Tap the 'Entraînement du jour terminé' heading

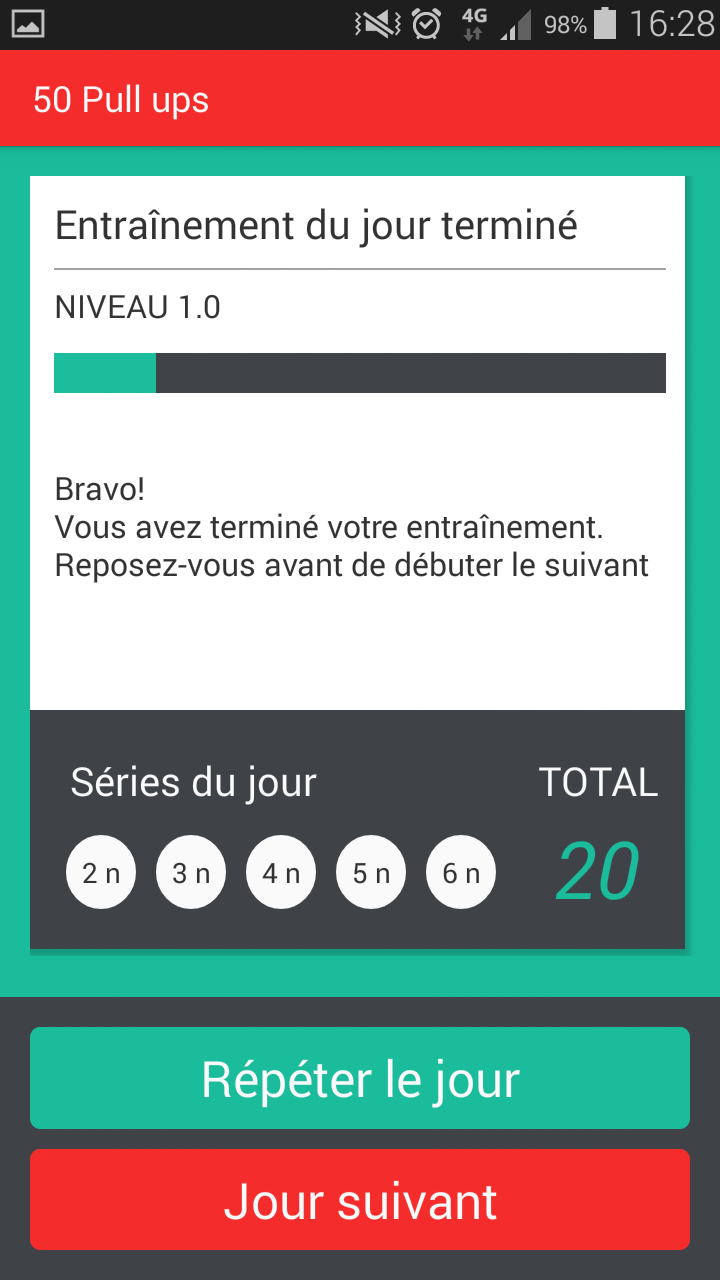[x=316, y=225]
